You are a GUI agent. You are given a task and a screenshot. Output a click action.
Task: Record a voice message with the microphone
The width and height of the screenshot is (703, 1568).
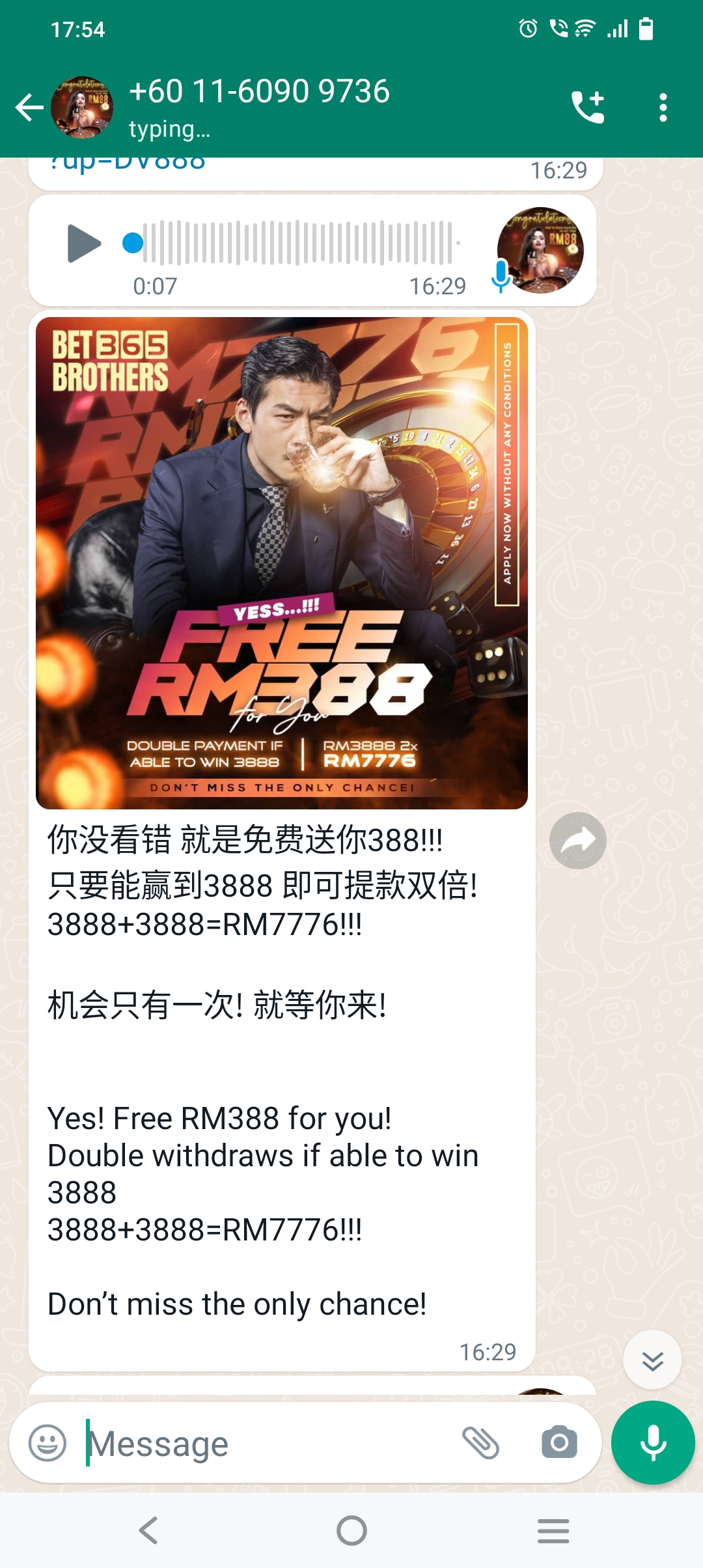click(653, 1443)
